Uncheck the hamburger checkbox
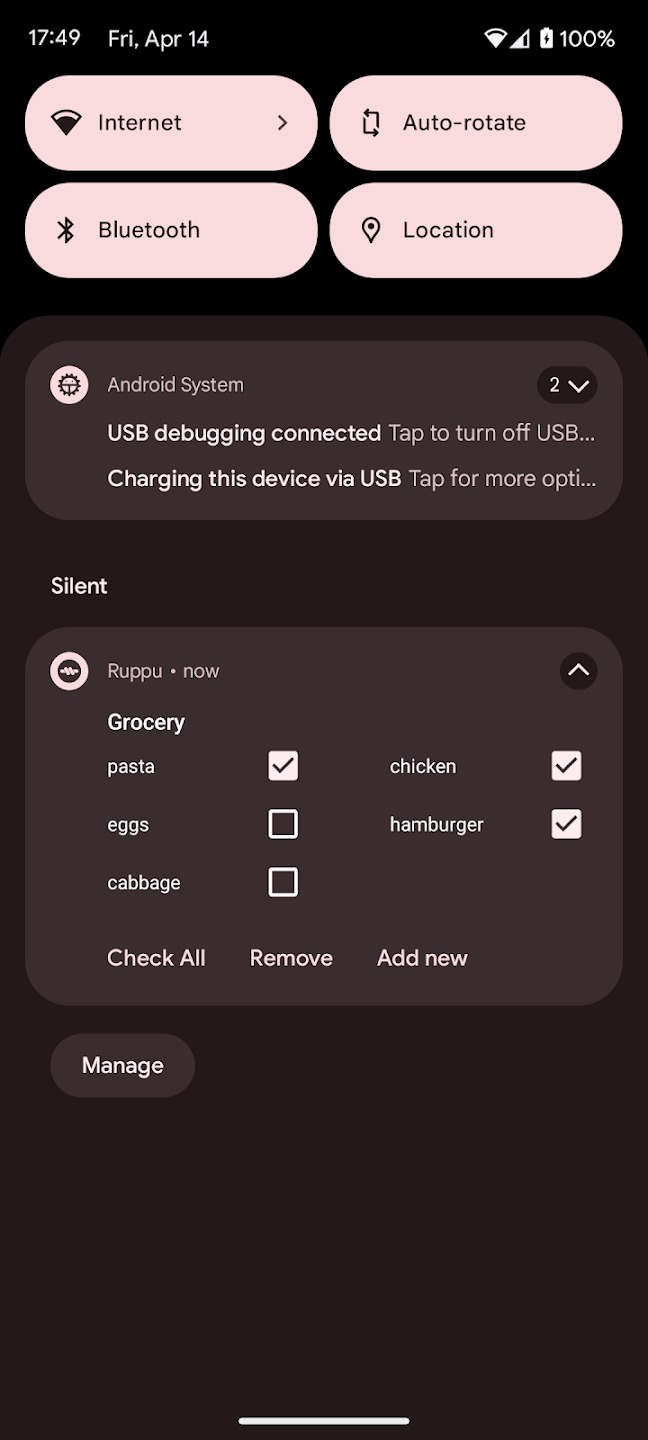The height and width of the screenshot is (1440, 648). (566, 824)
